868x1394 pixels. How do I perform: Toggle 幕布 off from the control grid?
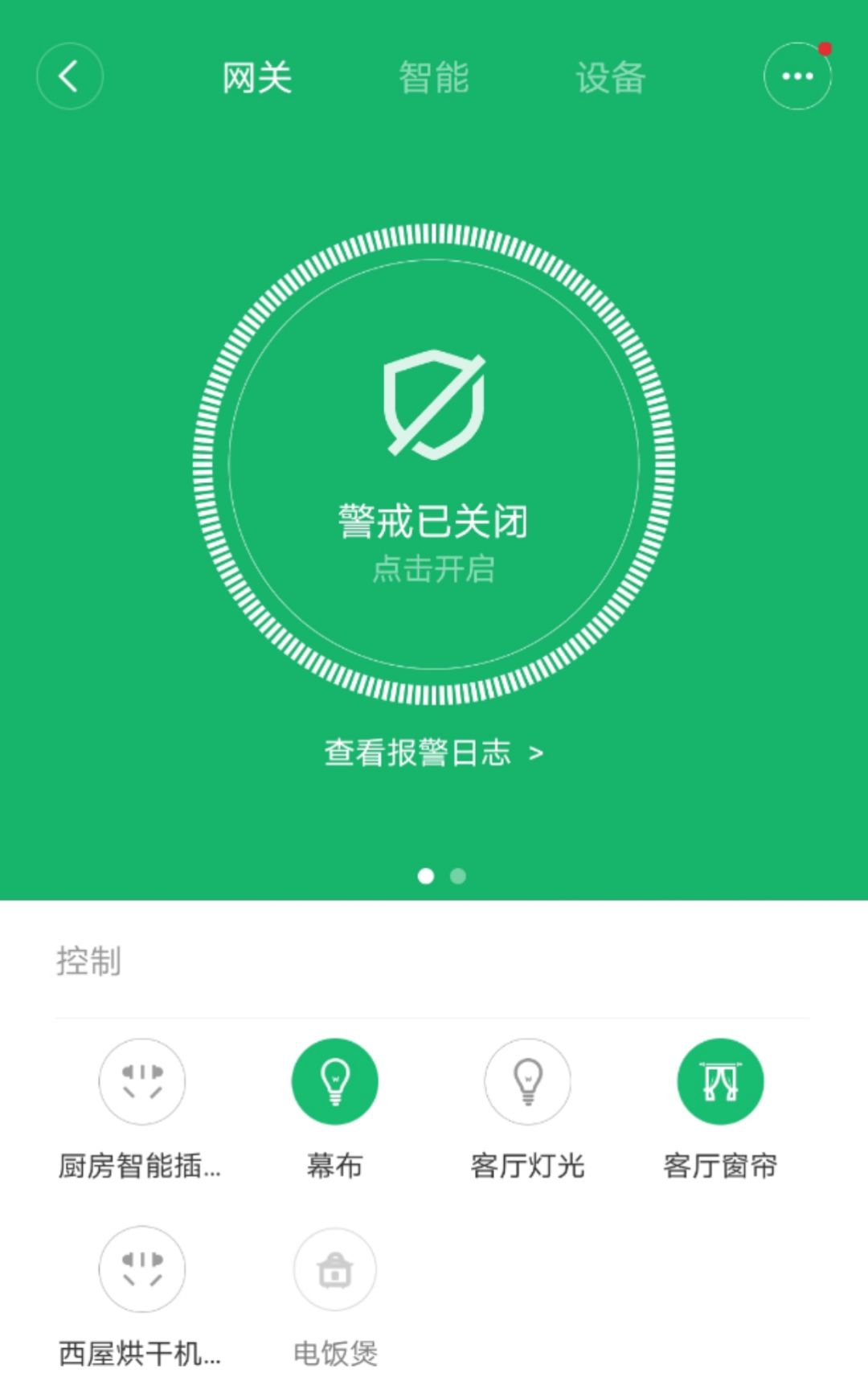[335, 1081]
